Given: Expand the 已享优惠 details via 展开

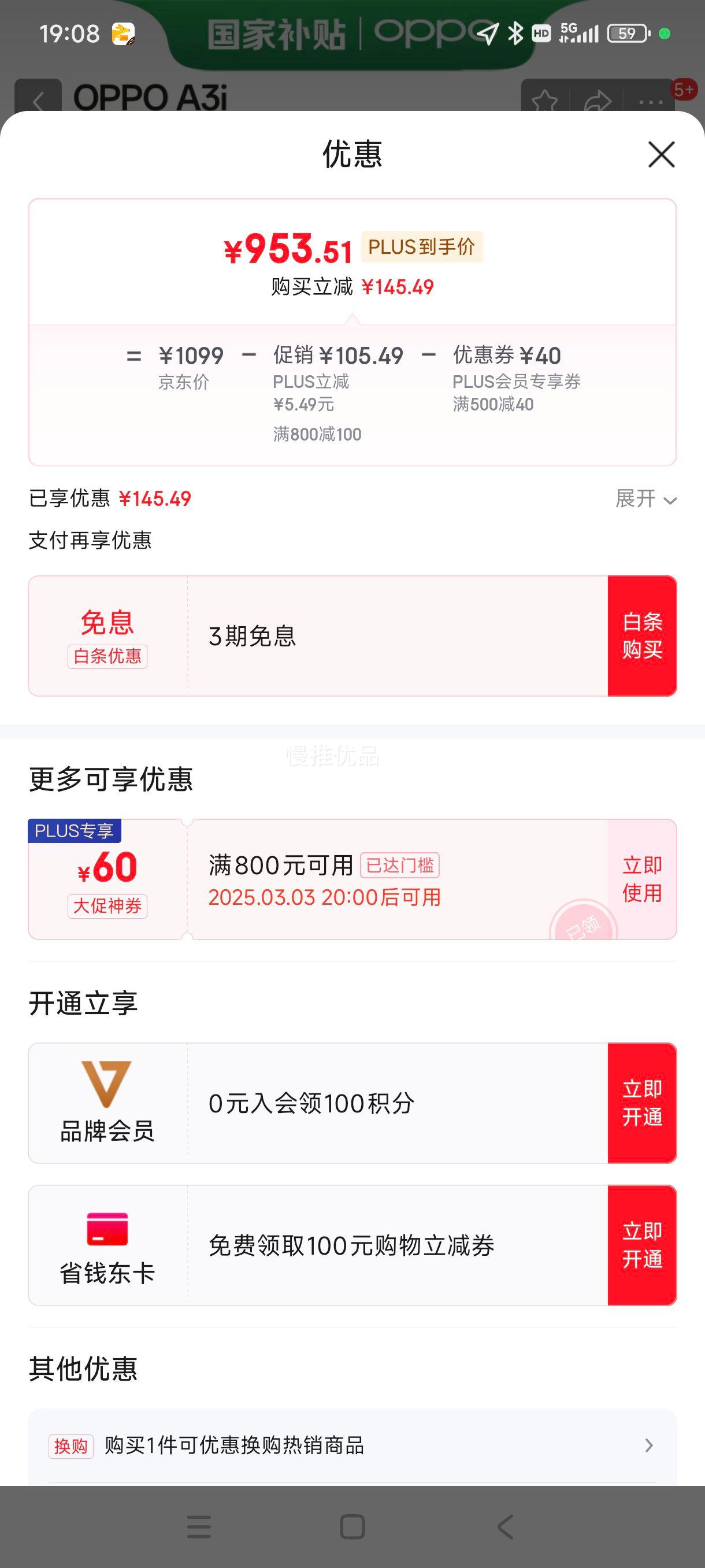Looking at the screenshot, I should point(645,499).
